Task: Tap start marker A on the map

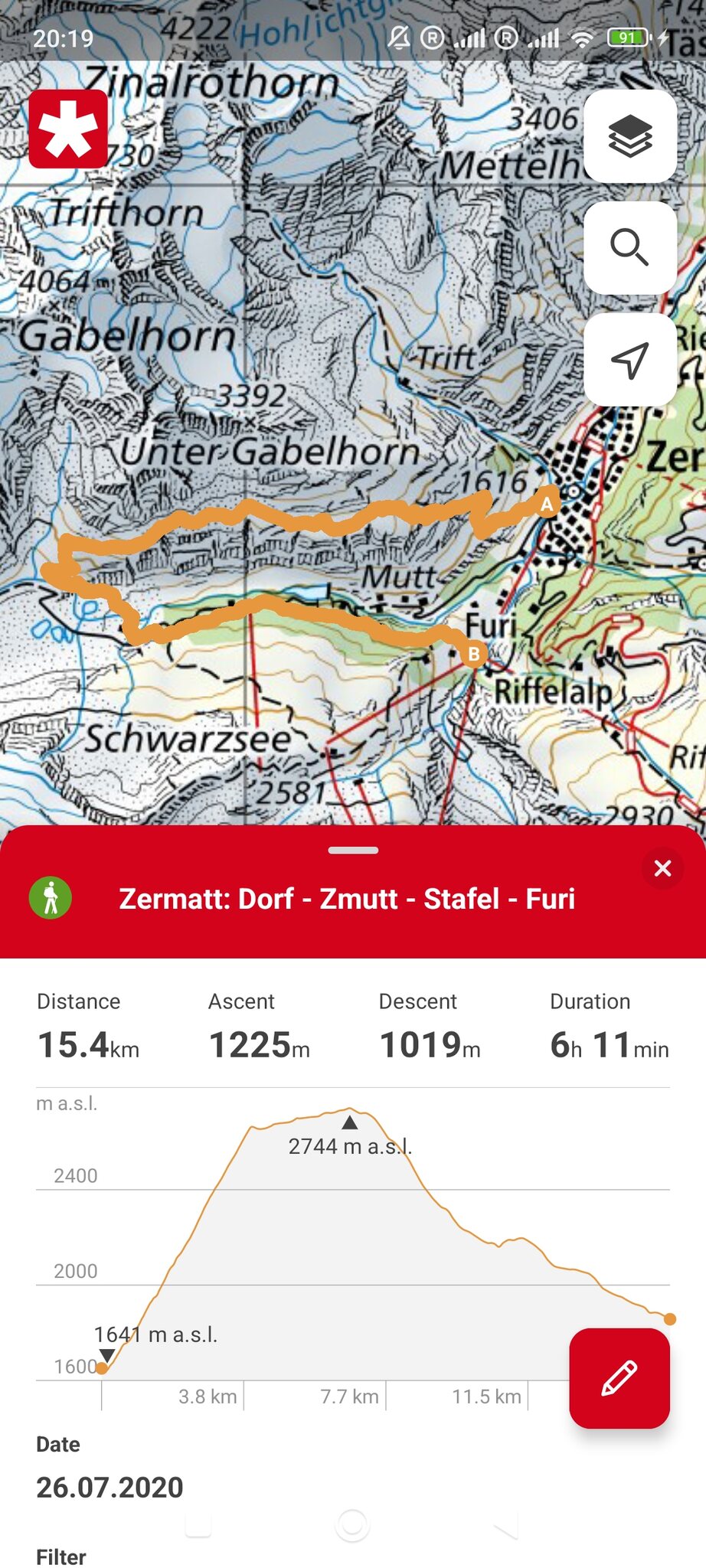Action: click(x=547, y=504)
